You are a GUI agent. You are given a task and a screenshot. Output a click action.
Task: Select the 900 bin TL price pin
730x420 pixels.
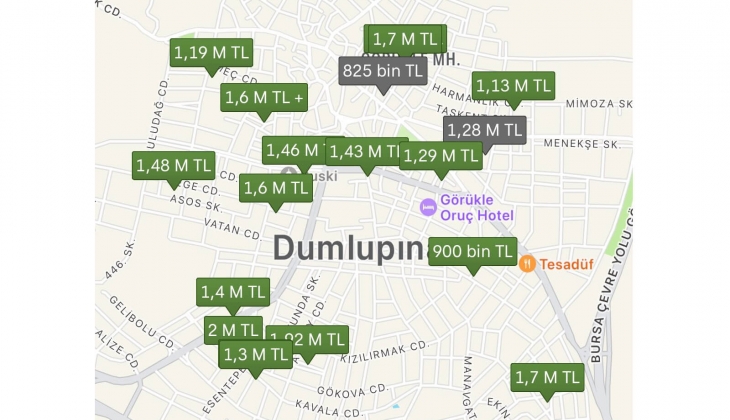(472, 251)
